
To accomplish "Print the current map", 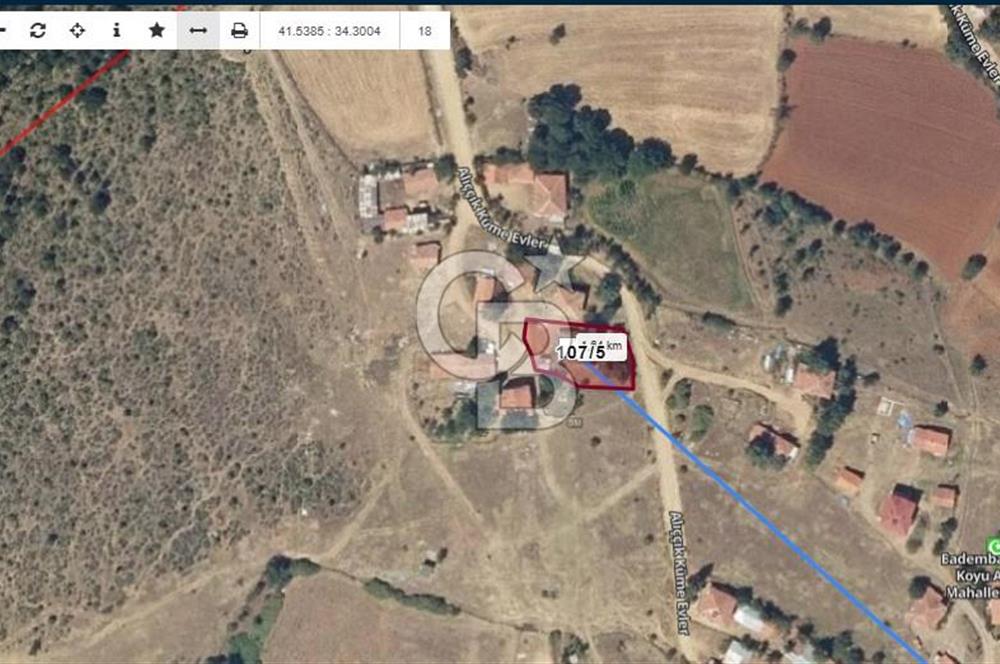I will coord(239,30).
